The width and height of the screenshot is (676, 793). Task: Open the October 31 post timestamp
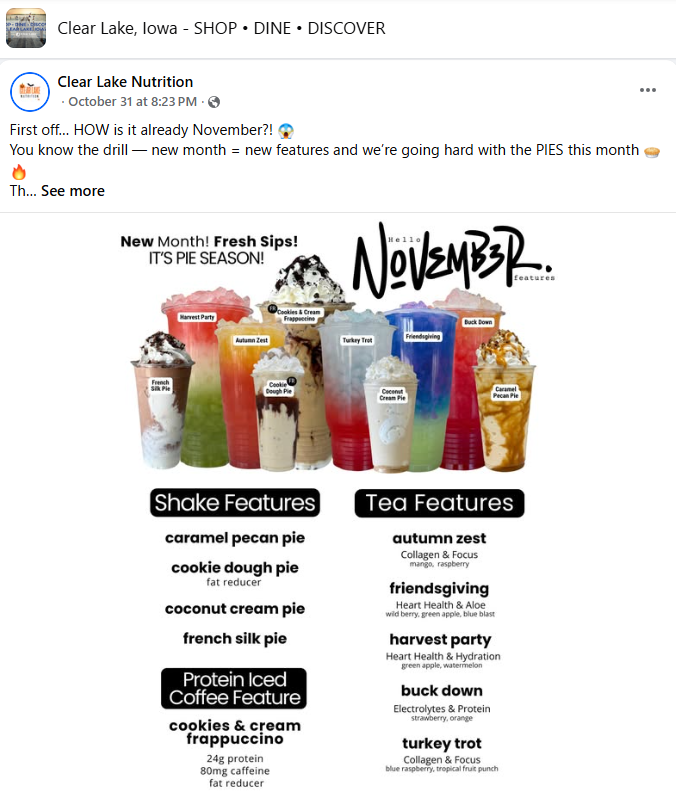(134, 102)
